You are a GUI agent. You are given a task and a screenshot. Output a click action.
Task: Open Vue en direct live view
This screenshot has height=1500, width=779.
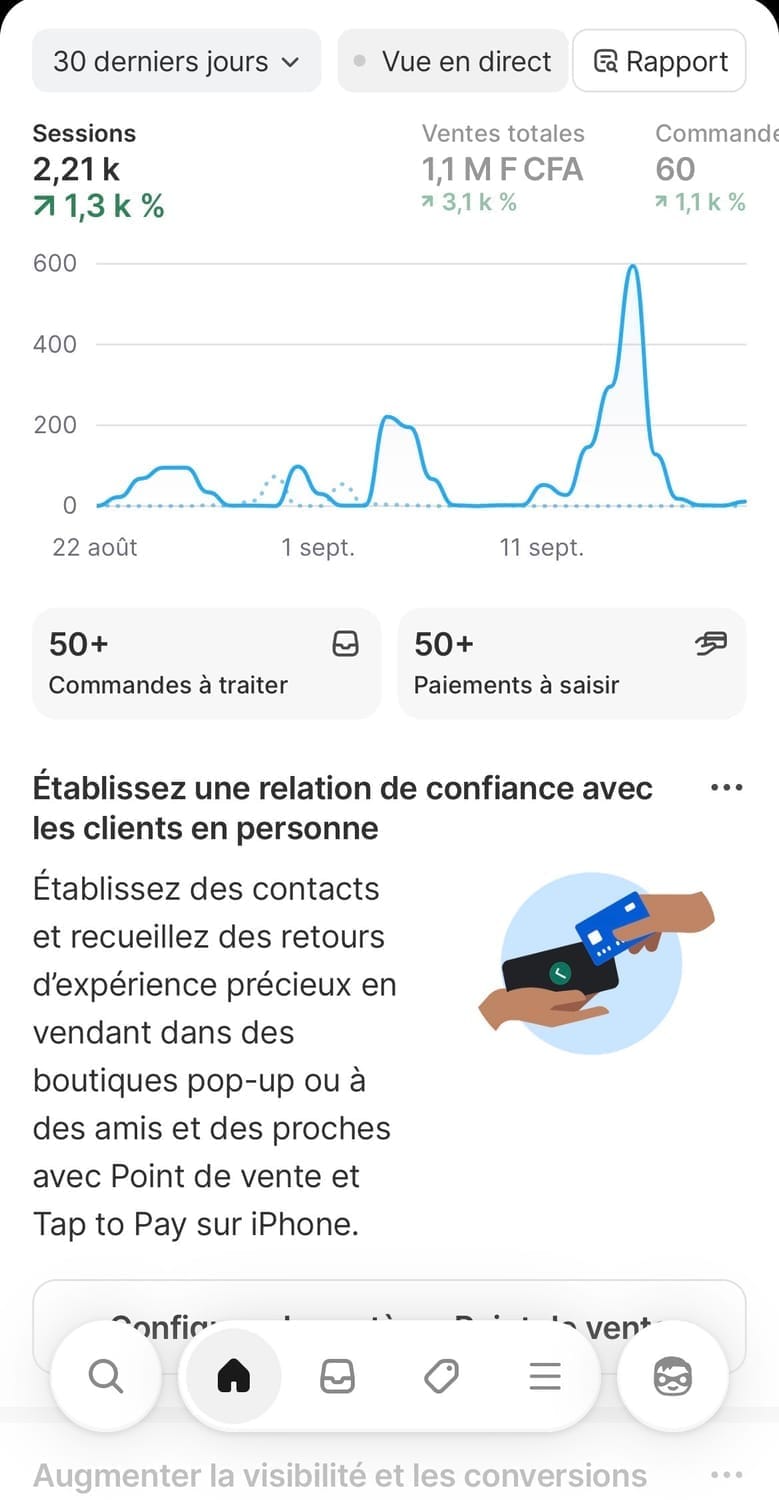click(452, 61)
